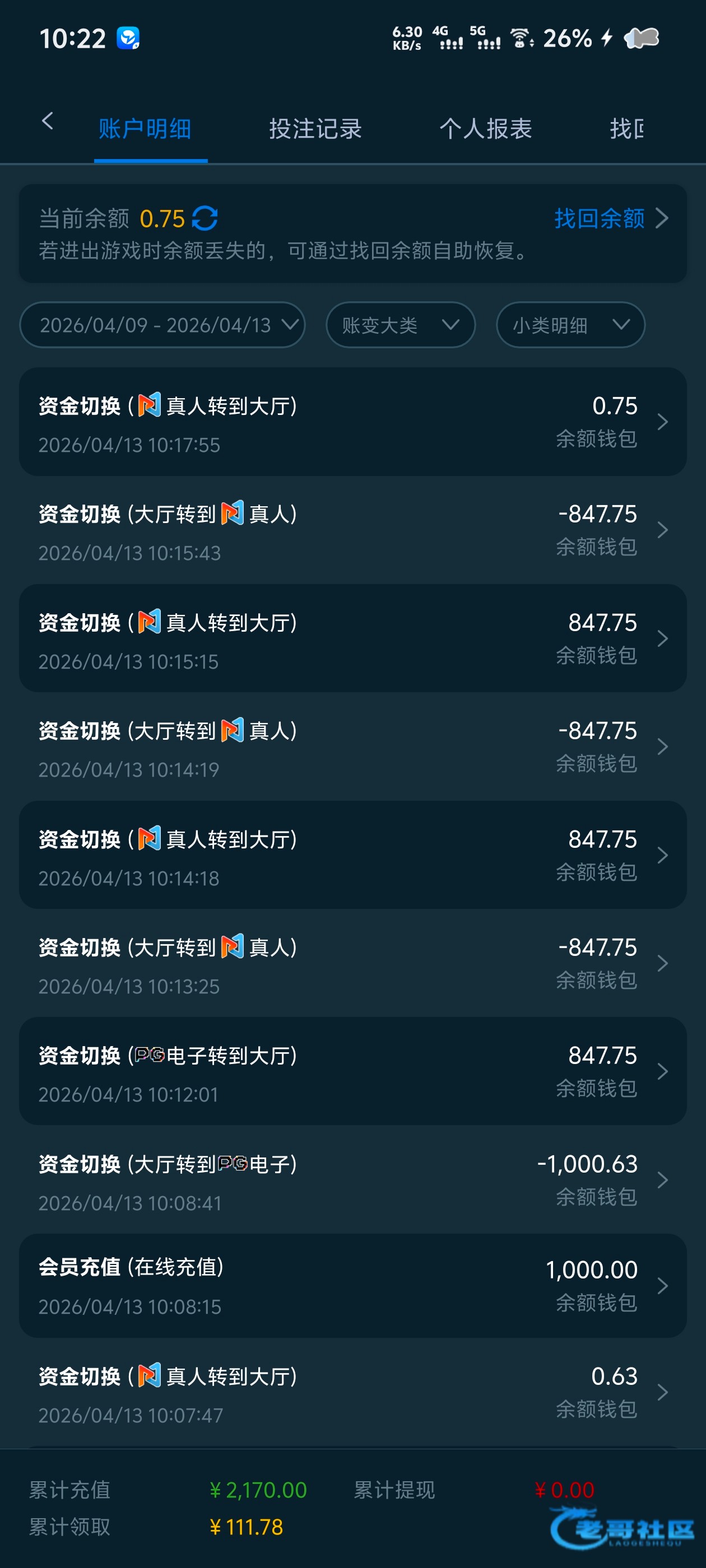706x1568 pixels.
Task: Open the 10:14:18 transfer record
Action: [352, 855]
